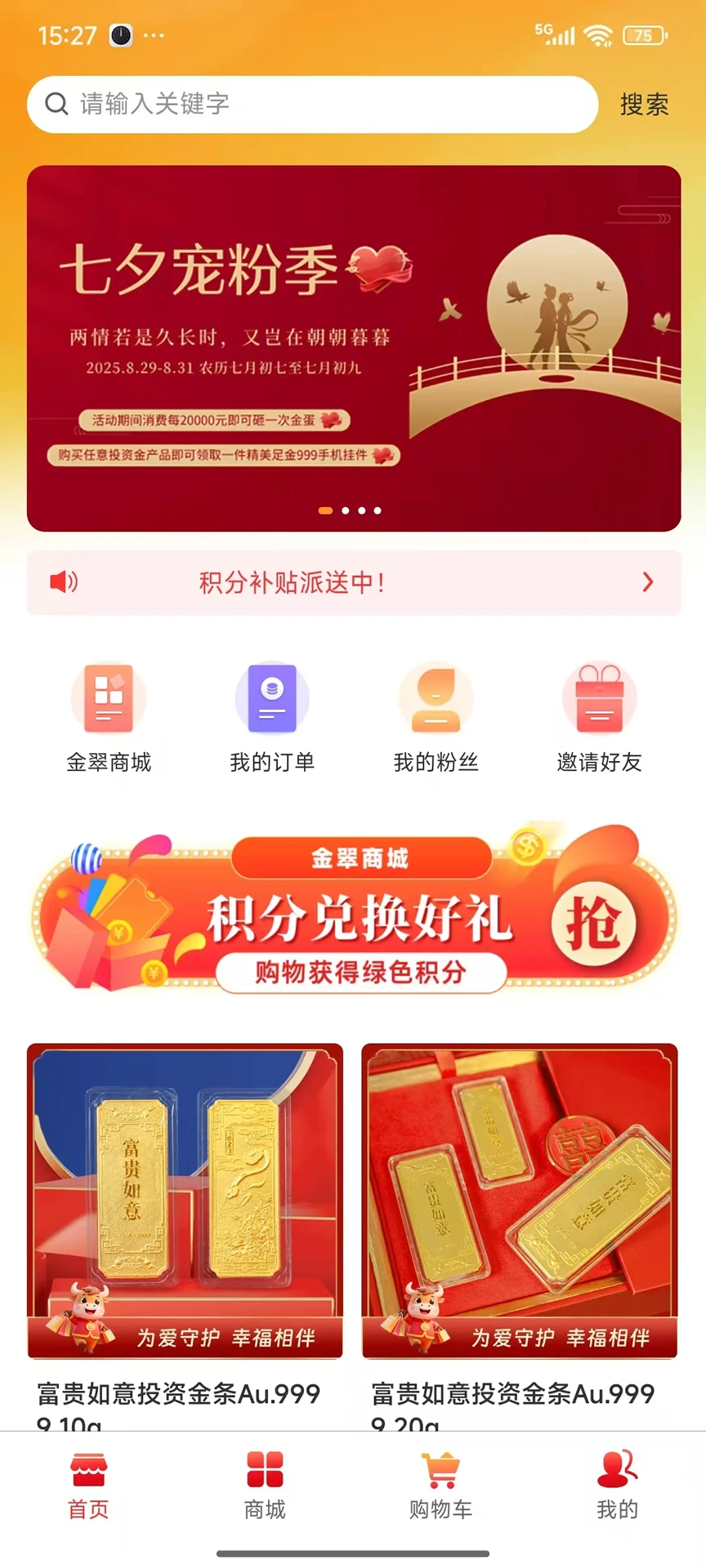This screenshot has width=706, height=1568.
Task: Switch to the 商城 tab
Action: tap(265, 1486)
